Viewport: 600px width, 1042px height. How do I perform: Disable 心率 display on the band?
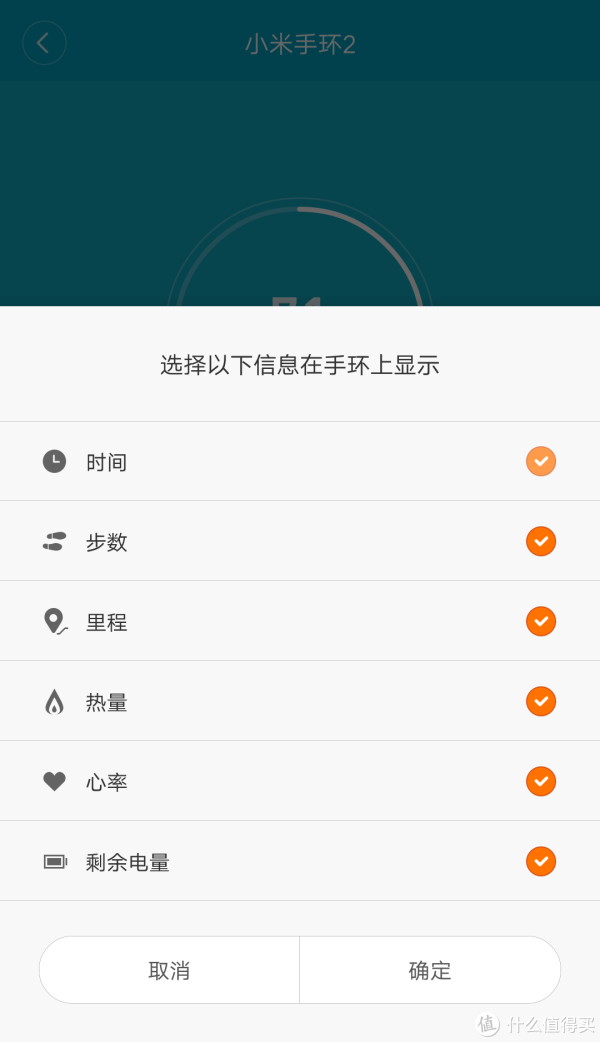tap(541, 781)
